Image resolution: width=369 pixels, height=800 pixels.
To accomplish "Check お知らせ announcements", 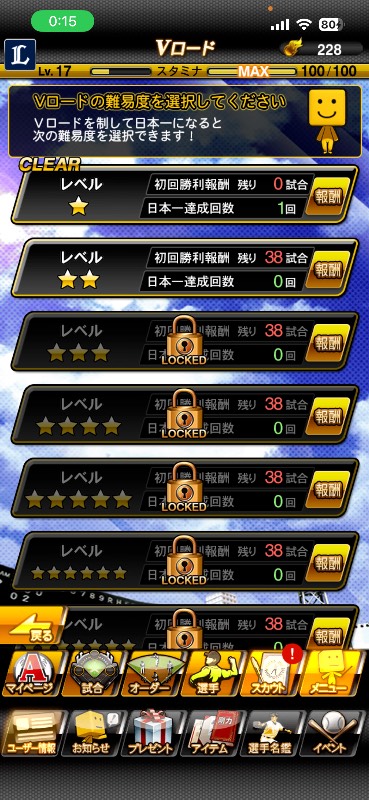I will click(93, 733).
